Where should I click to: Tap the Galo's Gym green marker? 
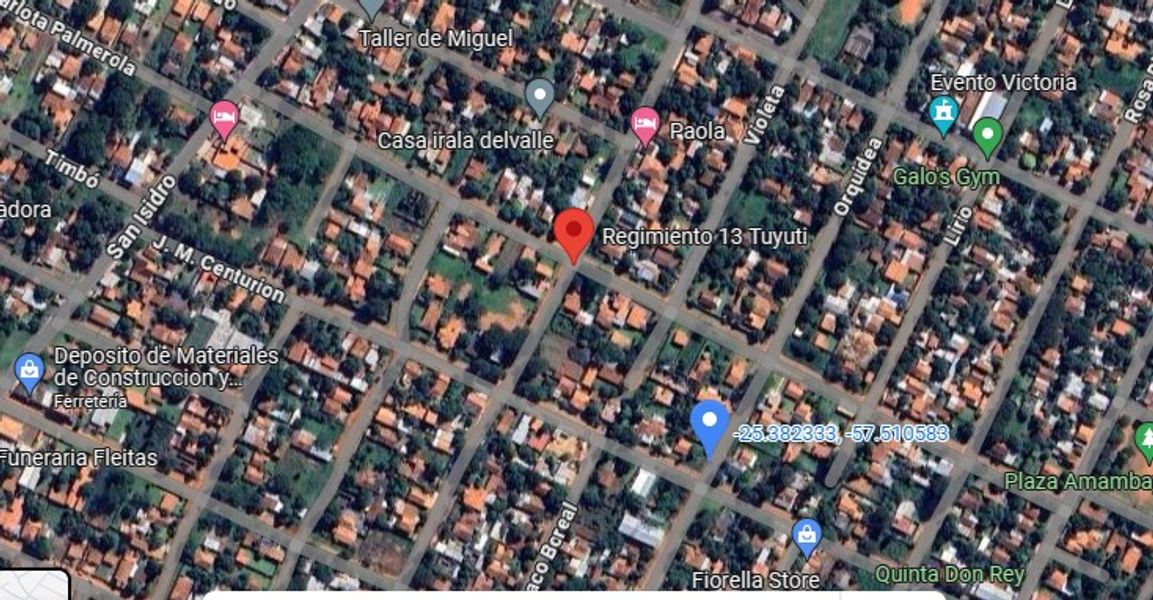(987, 135)
